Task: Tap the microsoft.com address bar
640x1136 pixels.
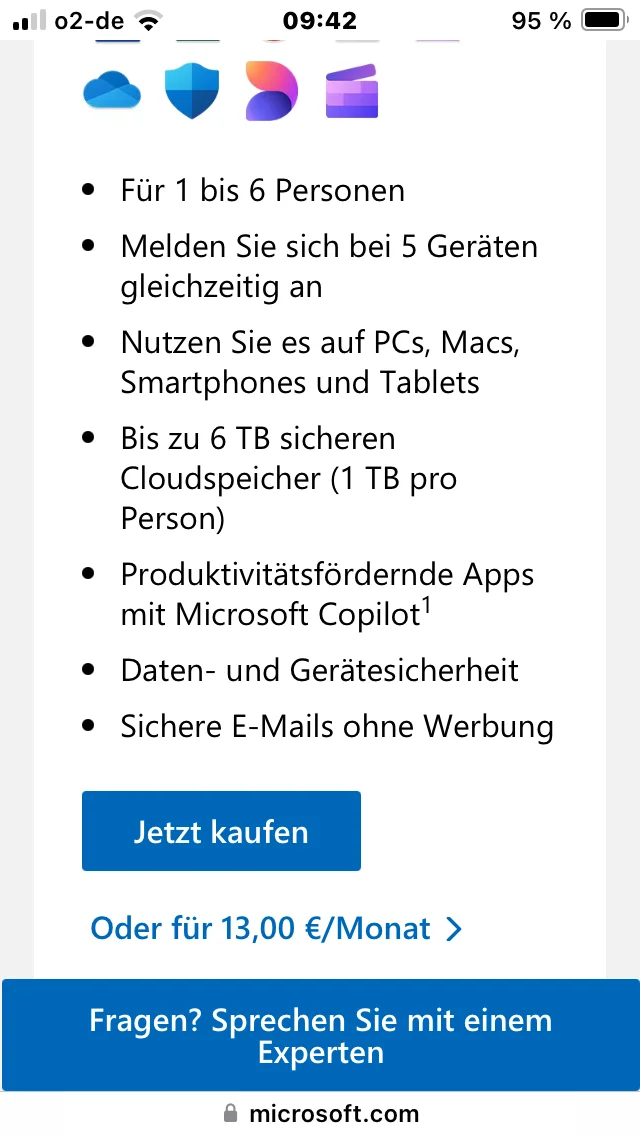Action: point(320,1113)
